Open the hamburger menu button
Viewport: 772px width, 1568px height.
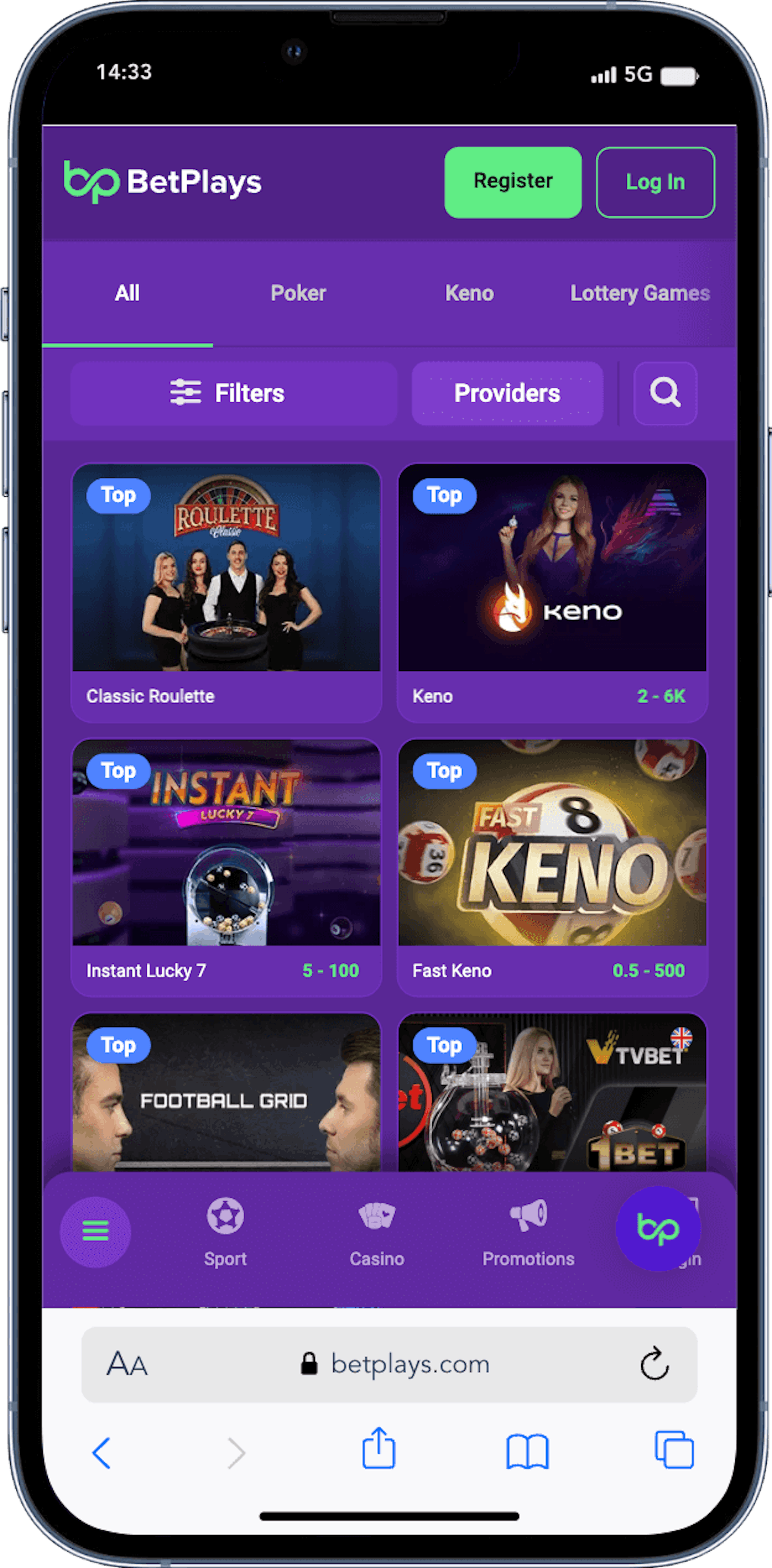coord(95,1231)
